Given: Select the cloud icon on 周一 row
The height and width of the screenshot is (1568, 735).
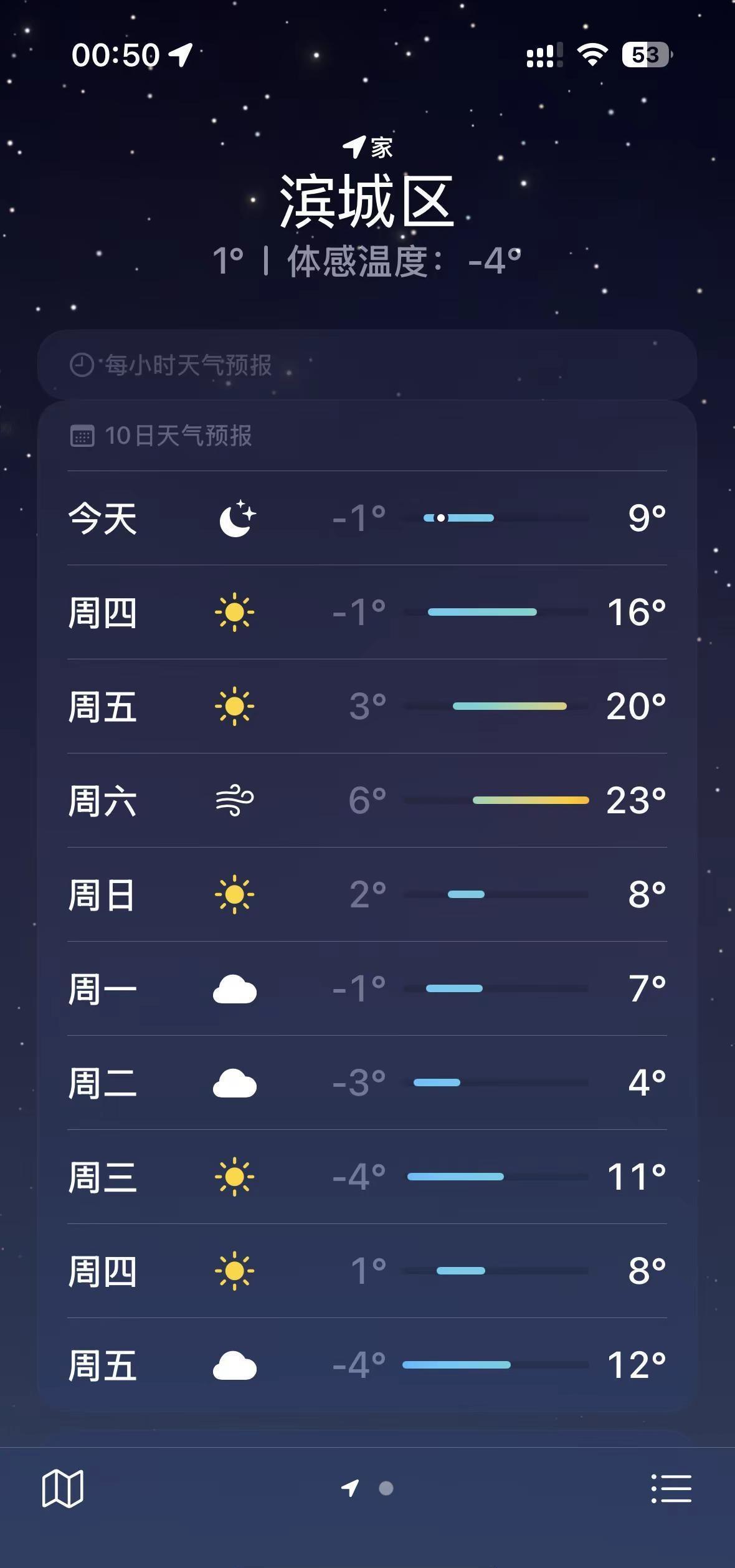Looking at the screenshot, I should 237,990.
